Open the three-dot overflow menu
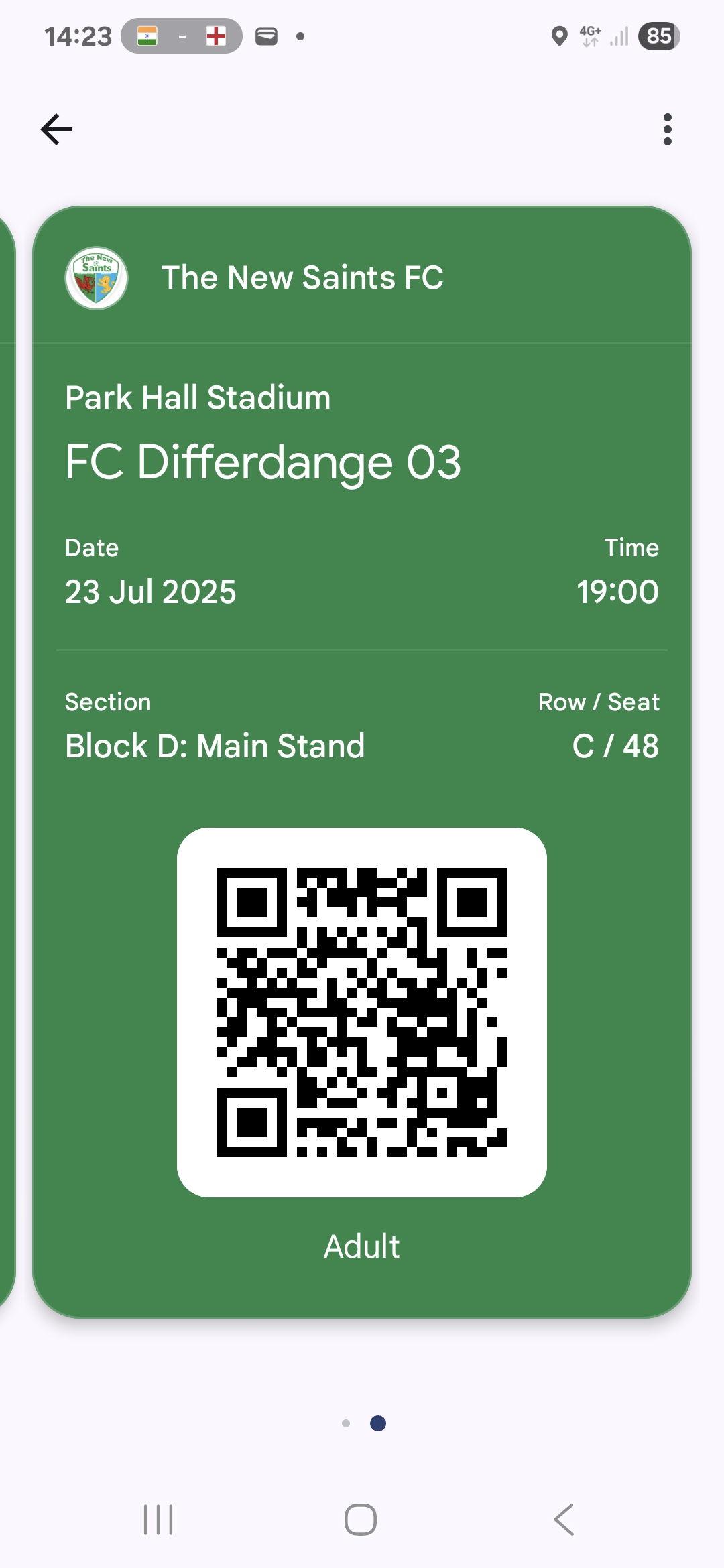This screenshot has width=724, height=1568. pos(667,129)
